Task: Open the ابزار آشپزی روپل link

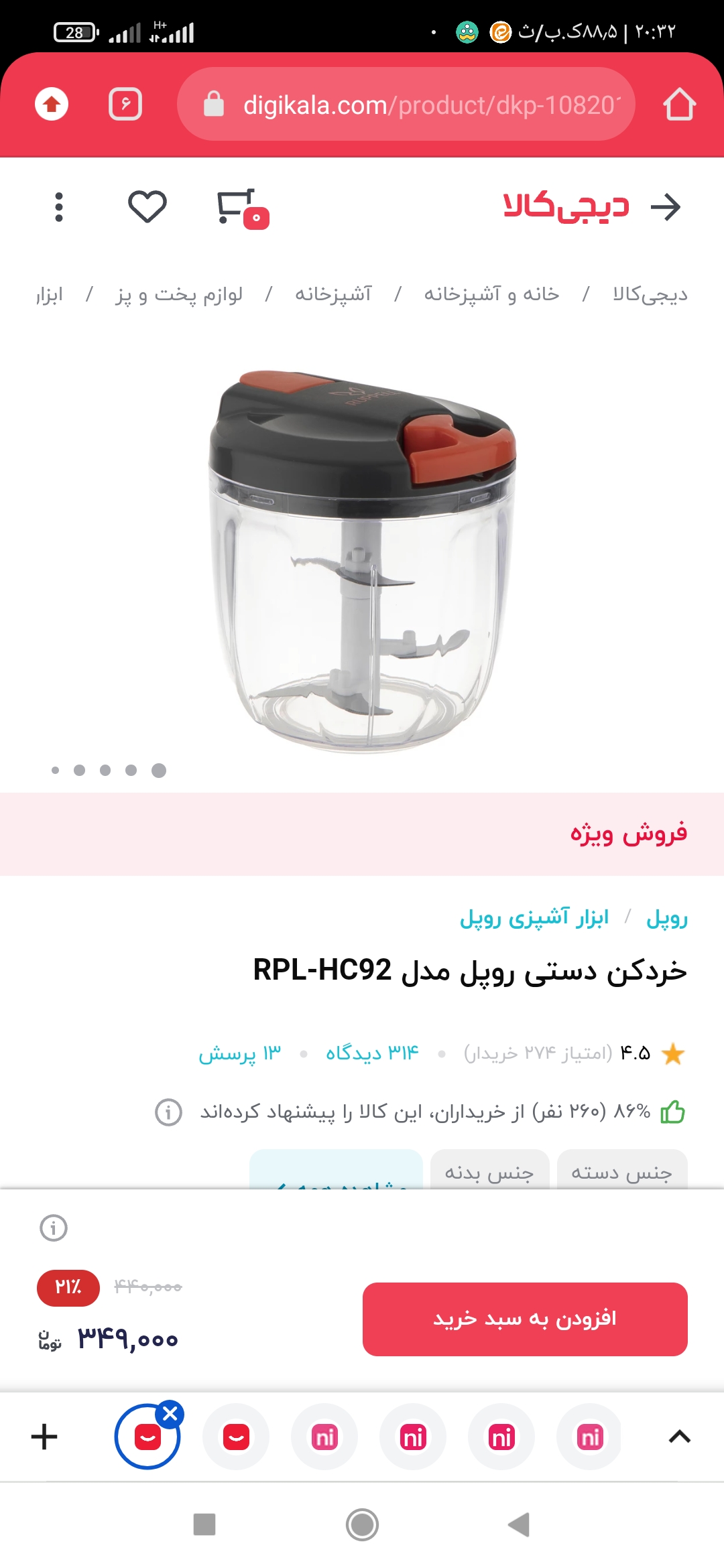Action: pyautogui.click(x=534, y=917)
